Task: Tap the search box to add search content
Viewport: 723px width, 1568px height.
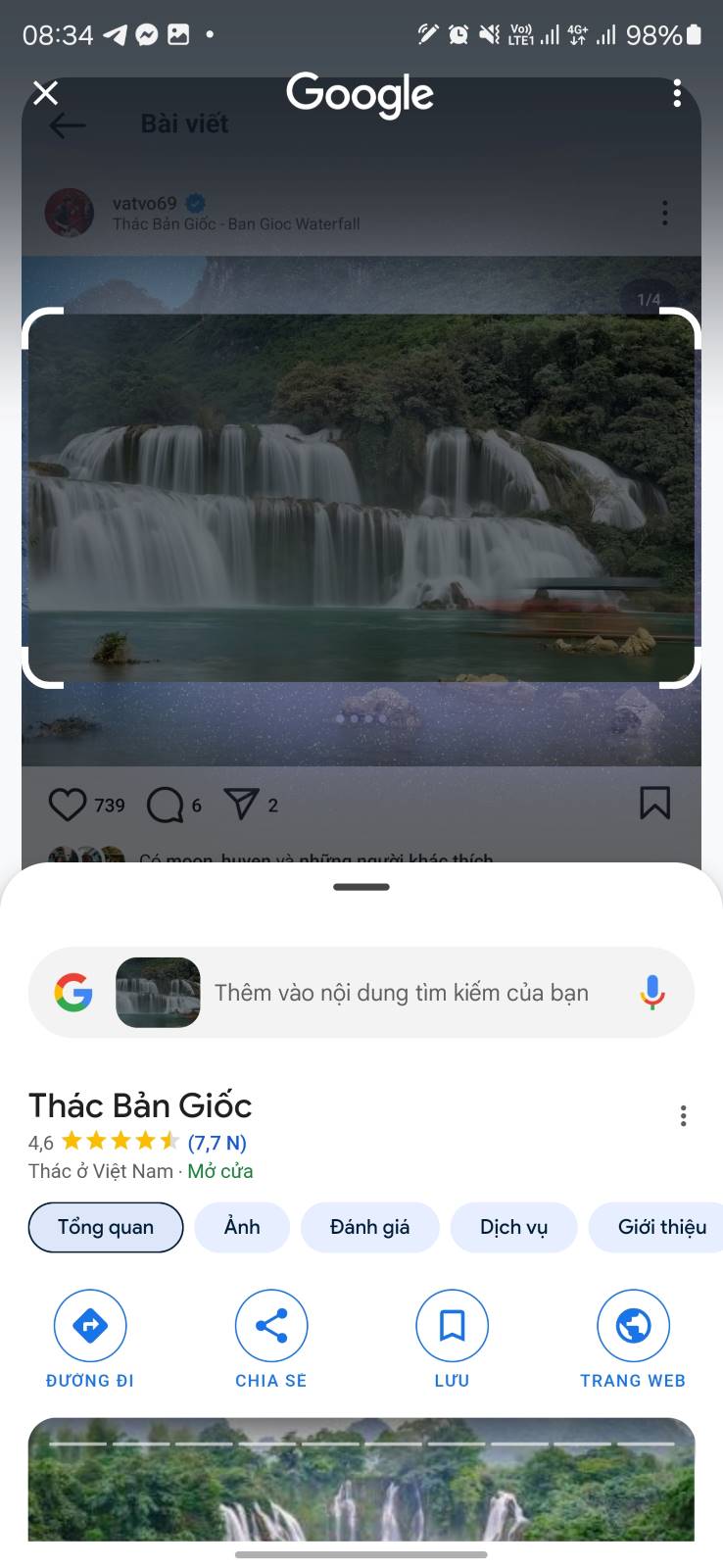Action: pos(402,993)
